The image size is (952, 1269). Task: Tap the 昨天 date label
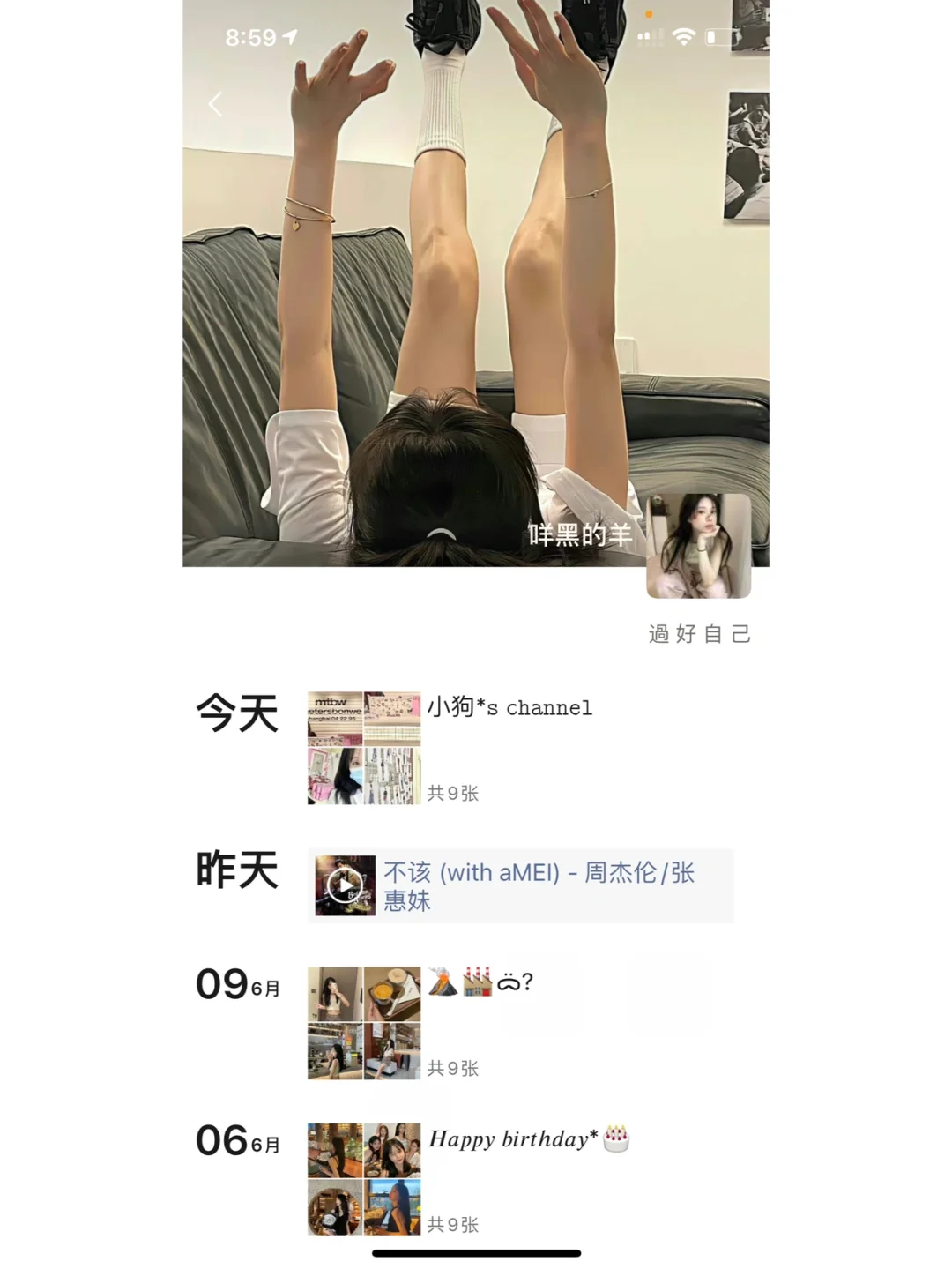click(x=234, y=871)
